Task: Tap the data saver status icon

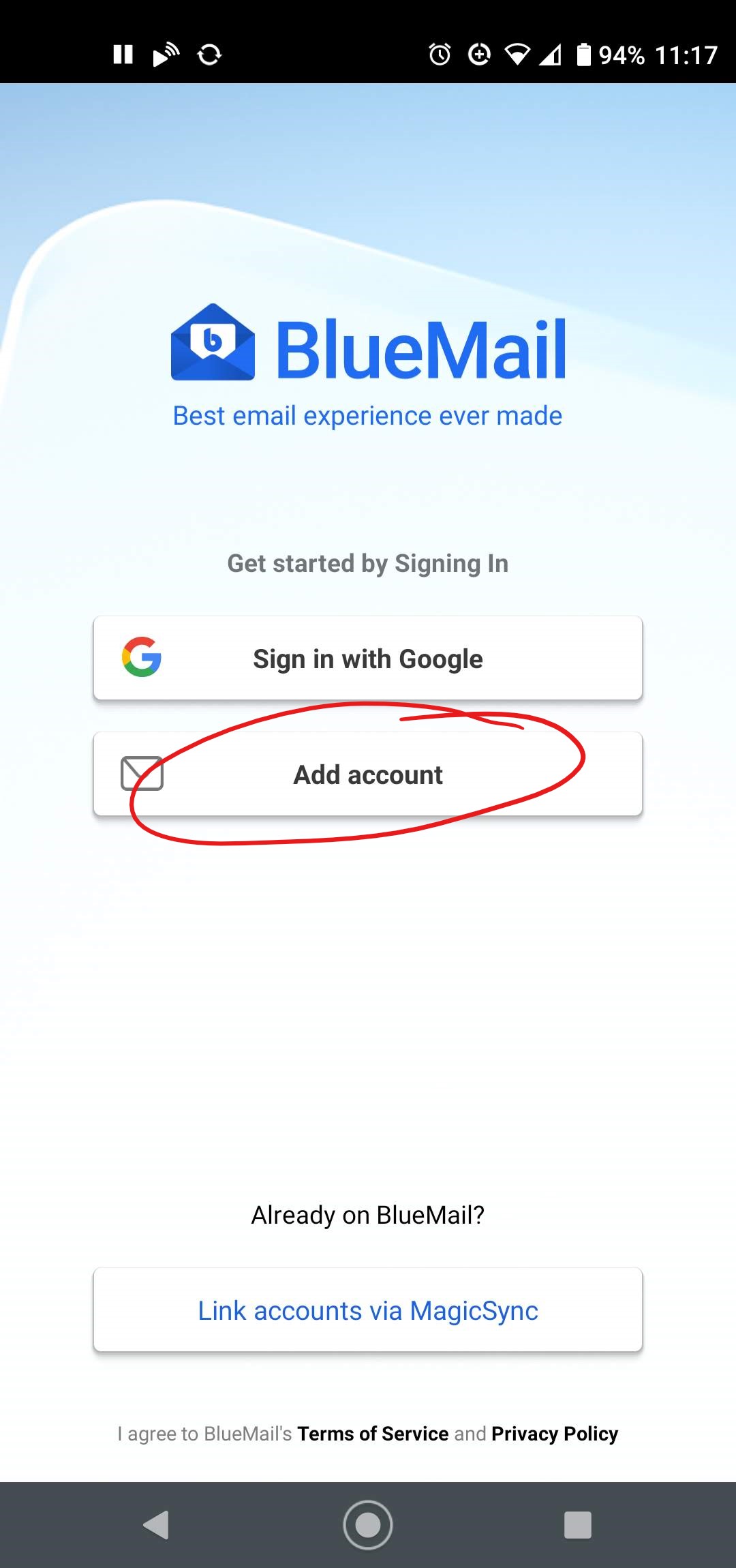Action: (479, 55)
